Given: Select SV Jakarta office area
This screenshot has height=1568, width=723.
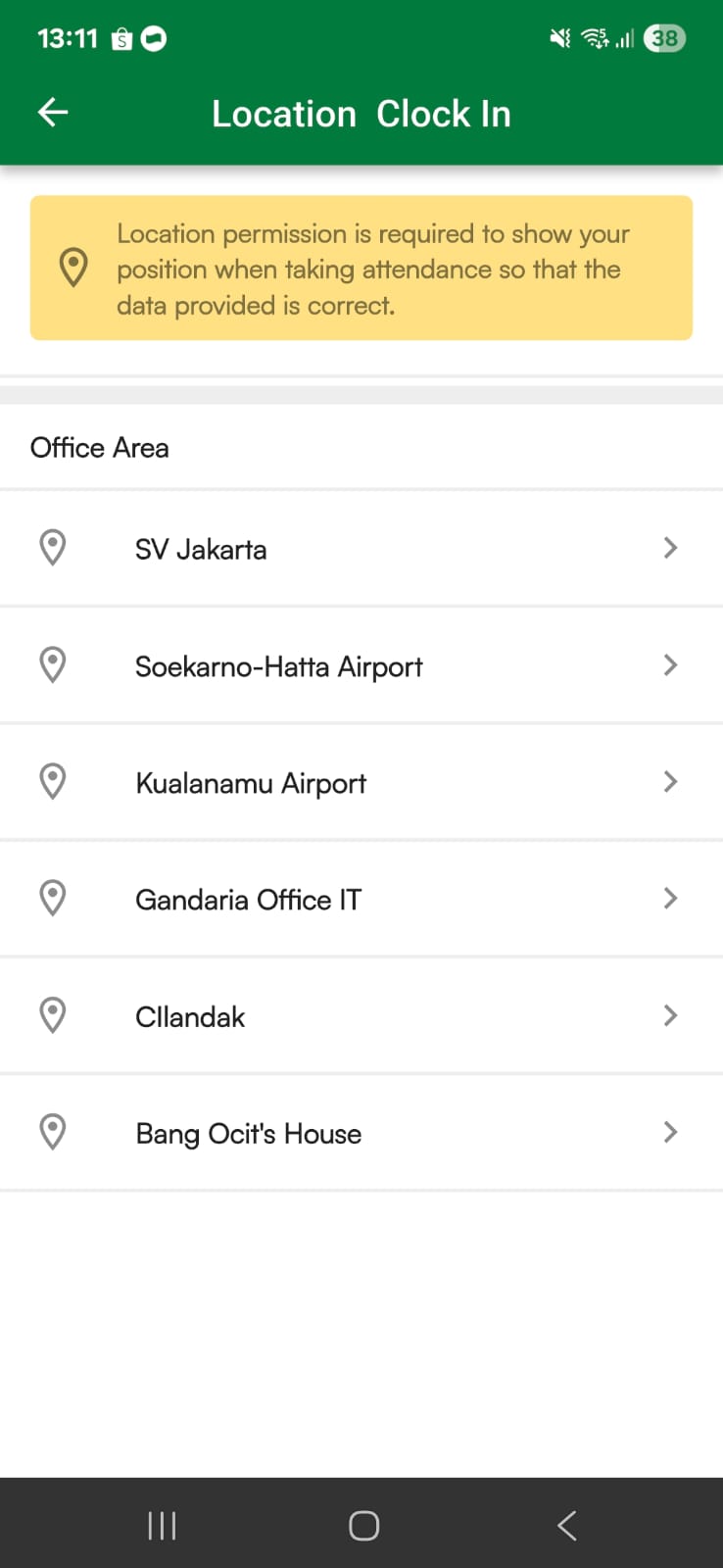Looking at the screenshot, I should click(x=361, y=548).
